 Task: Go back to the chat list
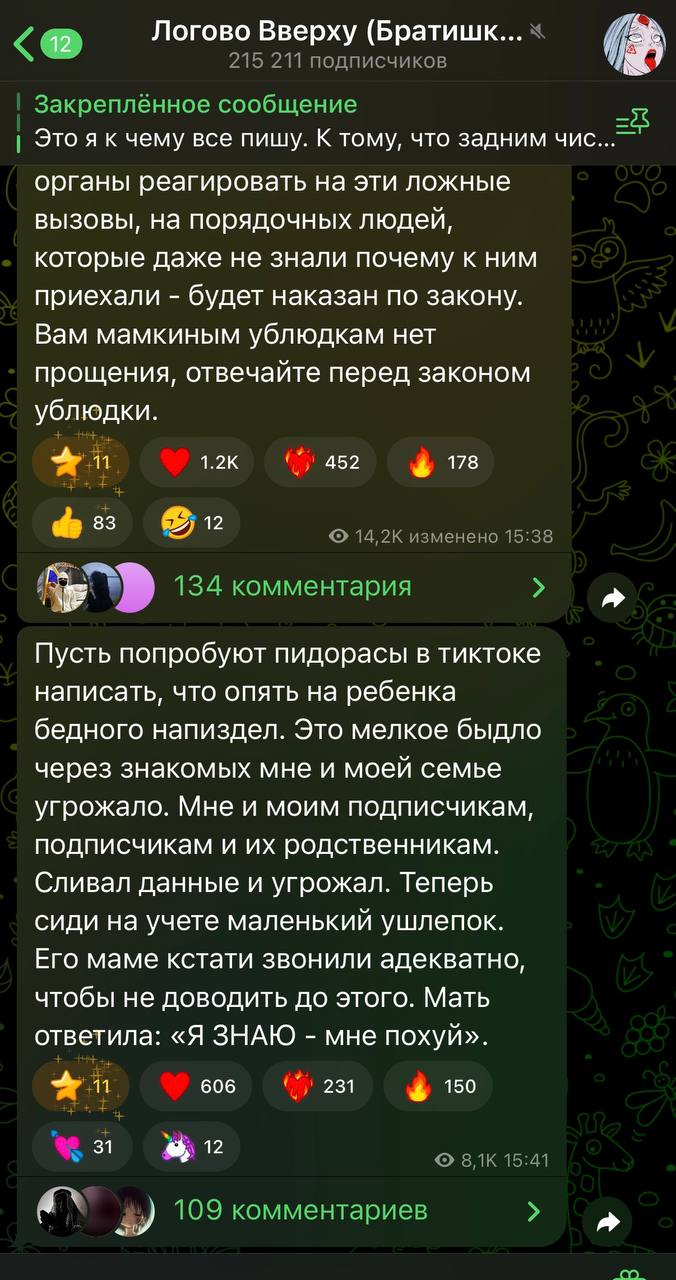coord(46,44)
